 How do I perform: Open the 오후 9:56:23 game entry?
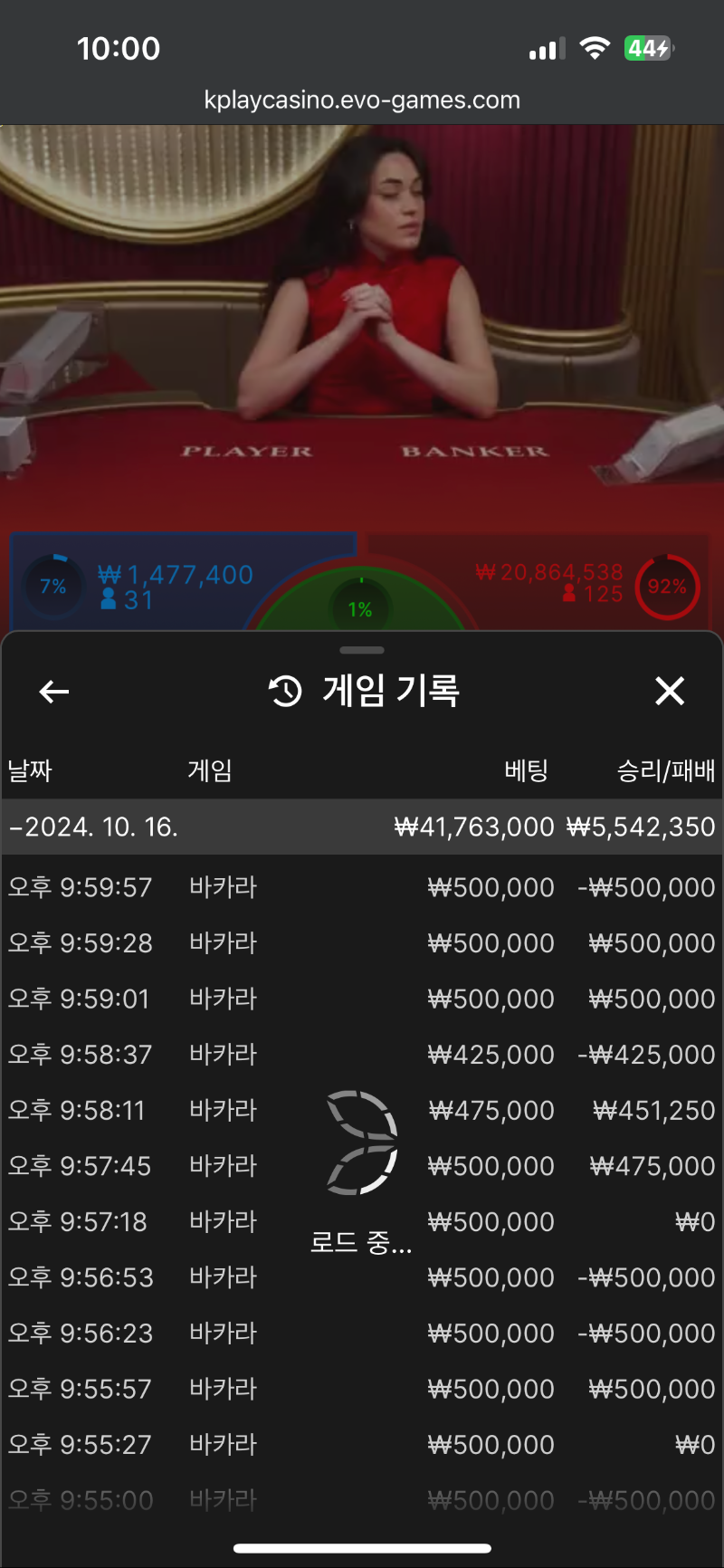click(362, 1334)
